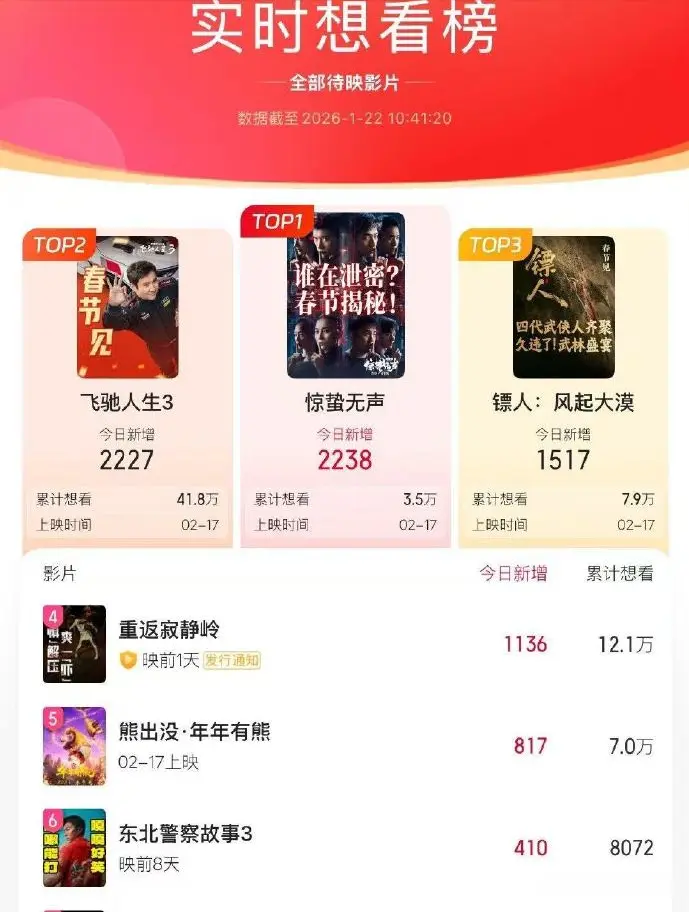This screenshot has width=689, height=912.
Task: Tap the 发行通知 tag under 重返寂静岭
Action: pos(232,660)
